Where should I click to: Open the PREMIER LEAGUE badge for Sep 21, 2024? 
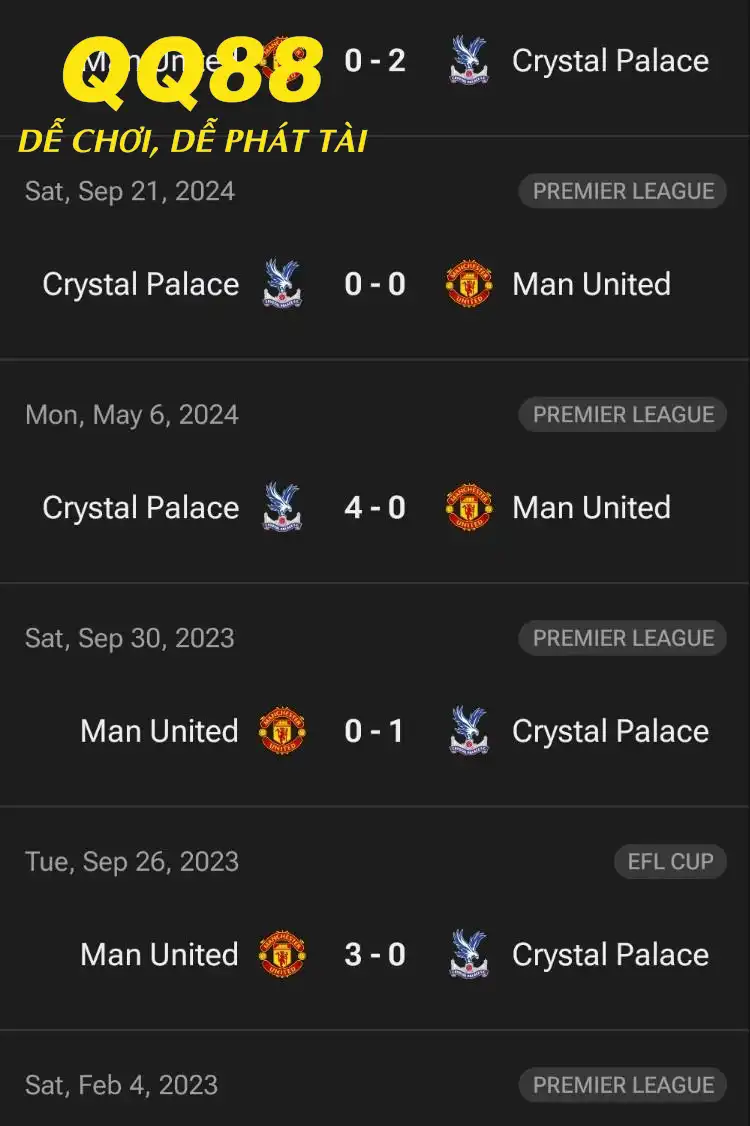pos(622,191)
